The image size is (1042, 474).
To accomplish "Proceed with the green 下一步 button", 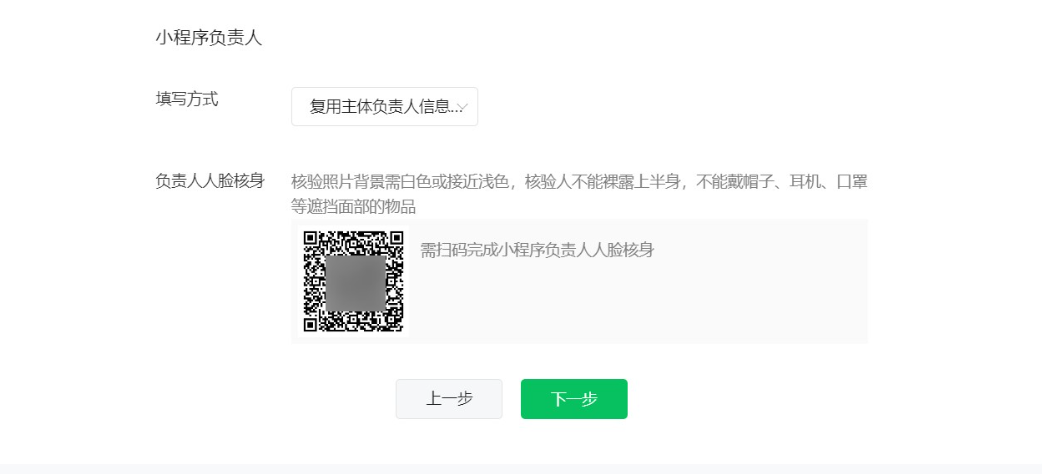I will [574, 399].
